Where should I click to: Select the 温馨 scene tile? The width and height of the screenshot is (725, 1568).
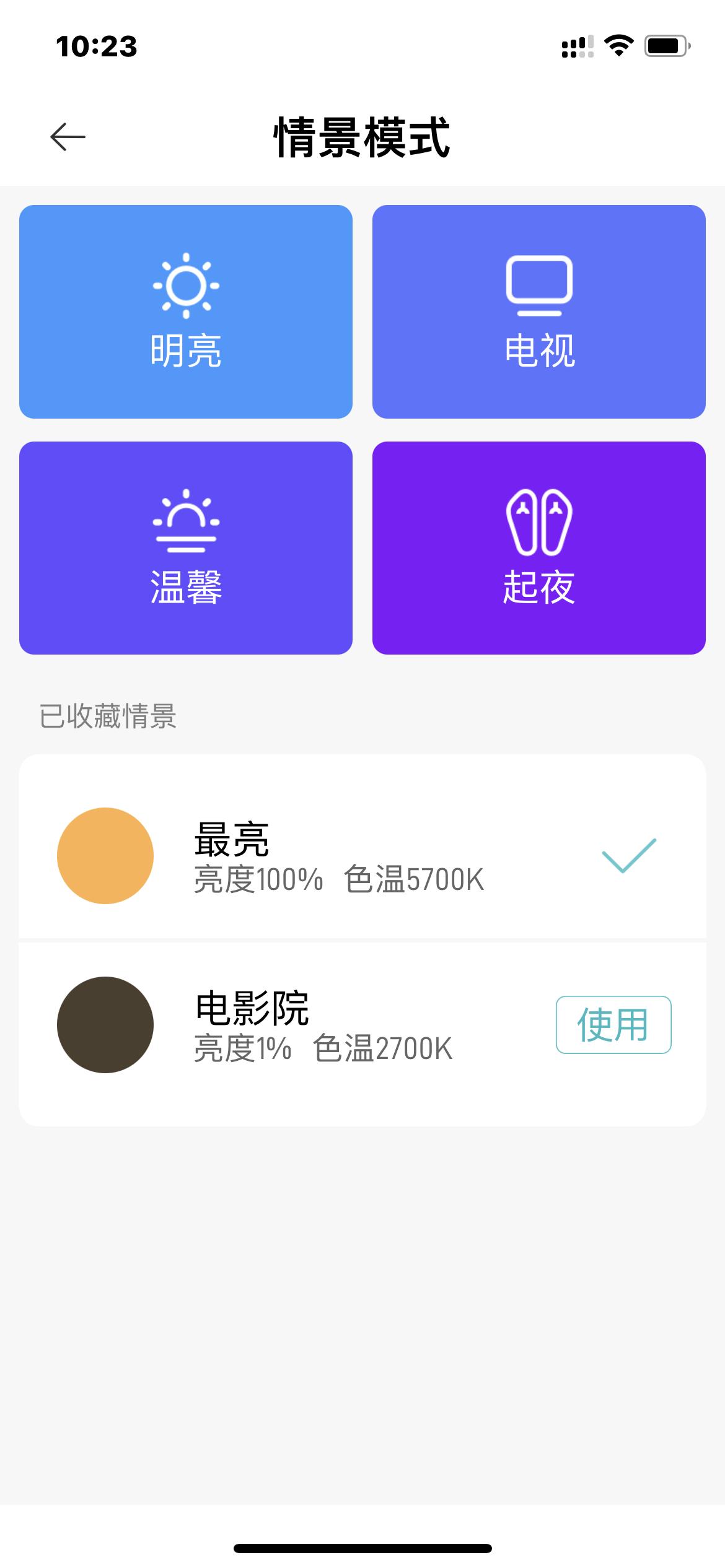click(185, 546)
